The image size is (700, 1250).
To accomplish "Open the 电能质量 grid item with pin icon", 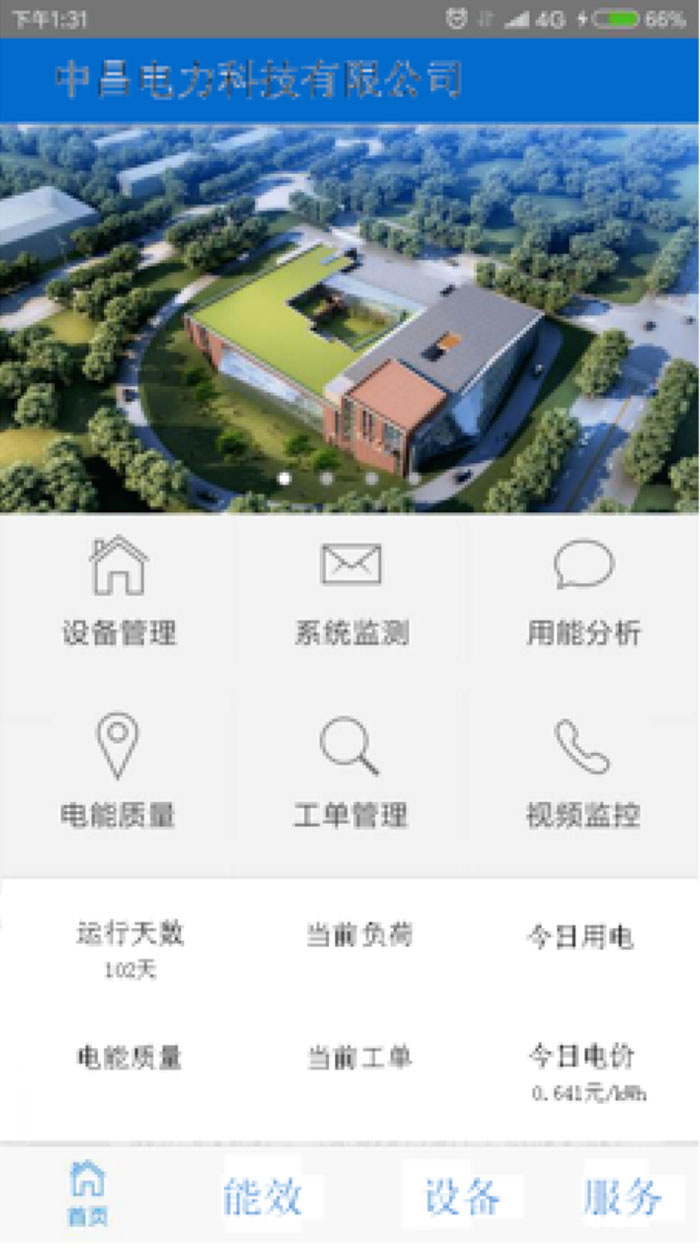I will (x=117, y=772).
